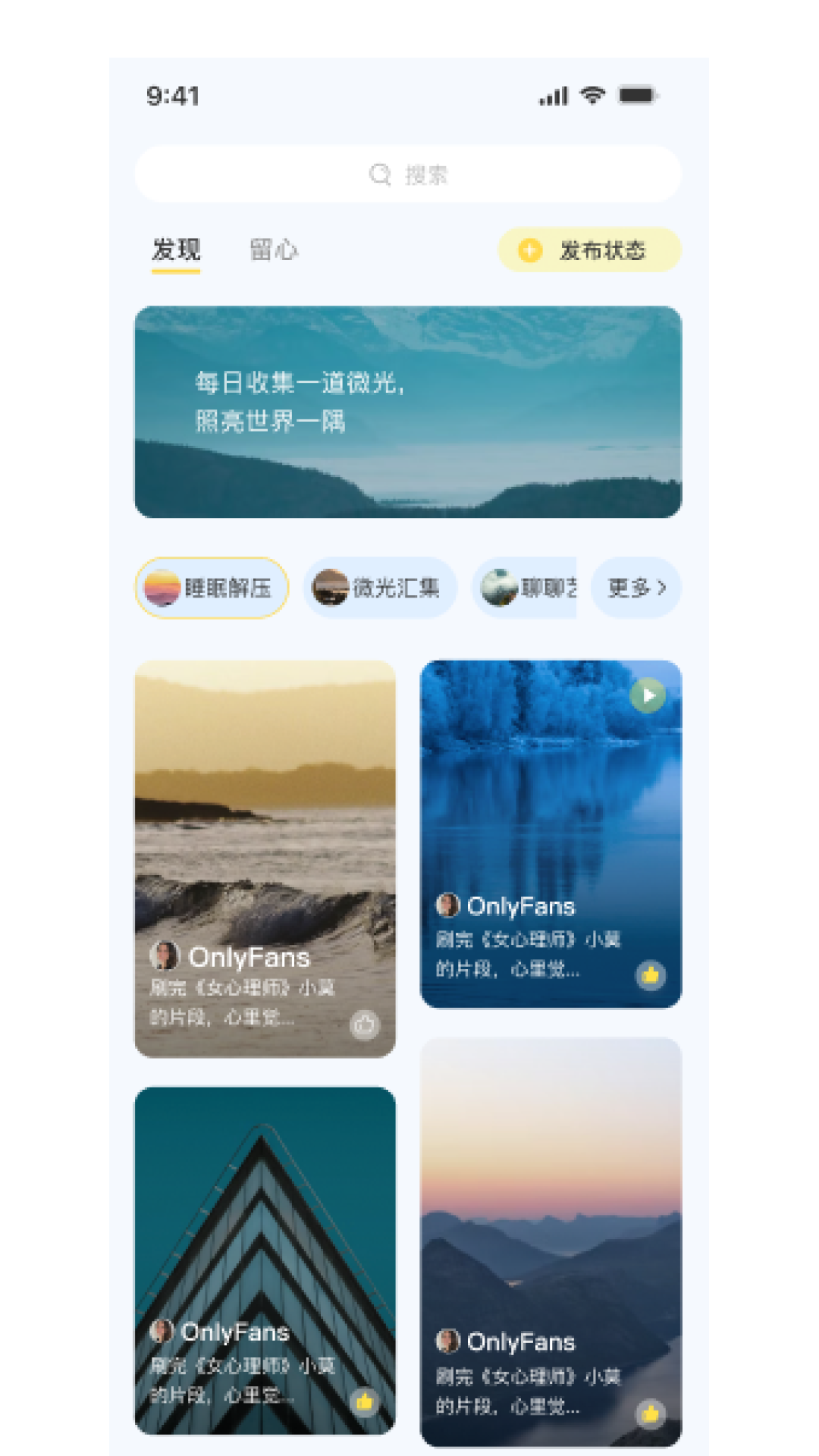Switch to the 发现 tab
Screen dimensions: 819x1456
[177, 249]
